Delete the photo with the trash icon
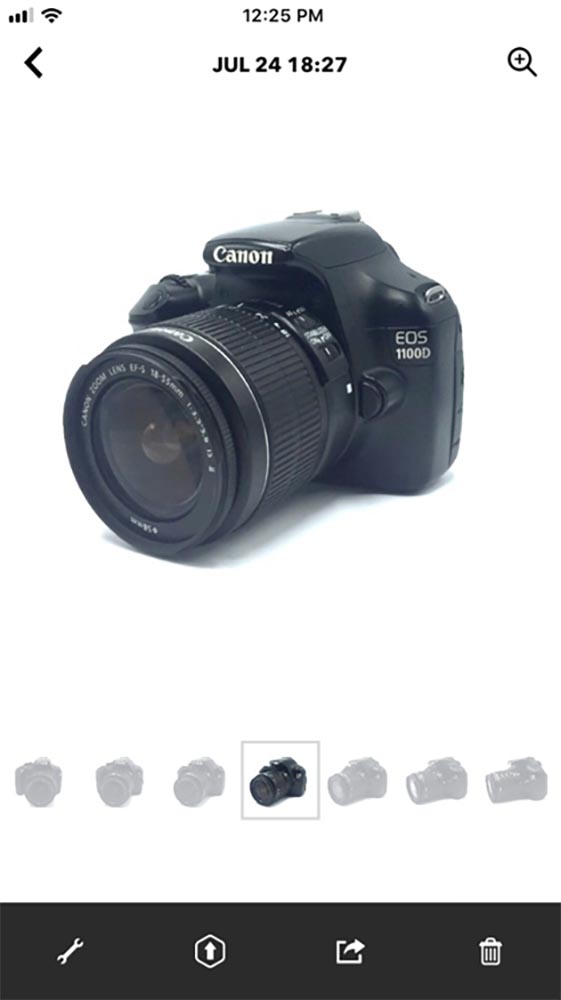The height and width of the screenshot is (1000, 561). (x=490, y=951)
